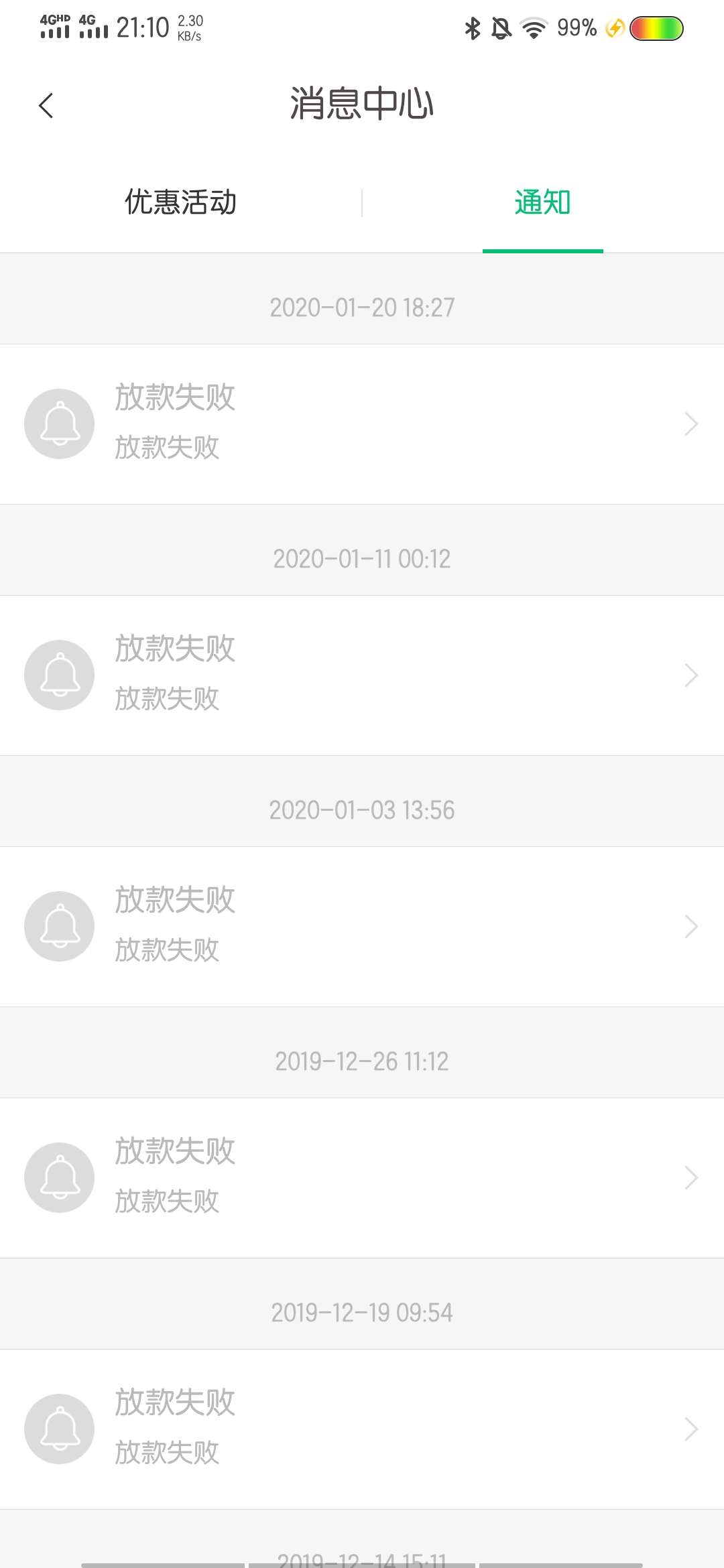
Task: Open 放款失败 notice dated 2020-01-20 18:27
Action: tap(362, 424)
